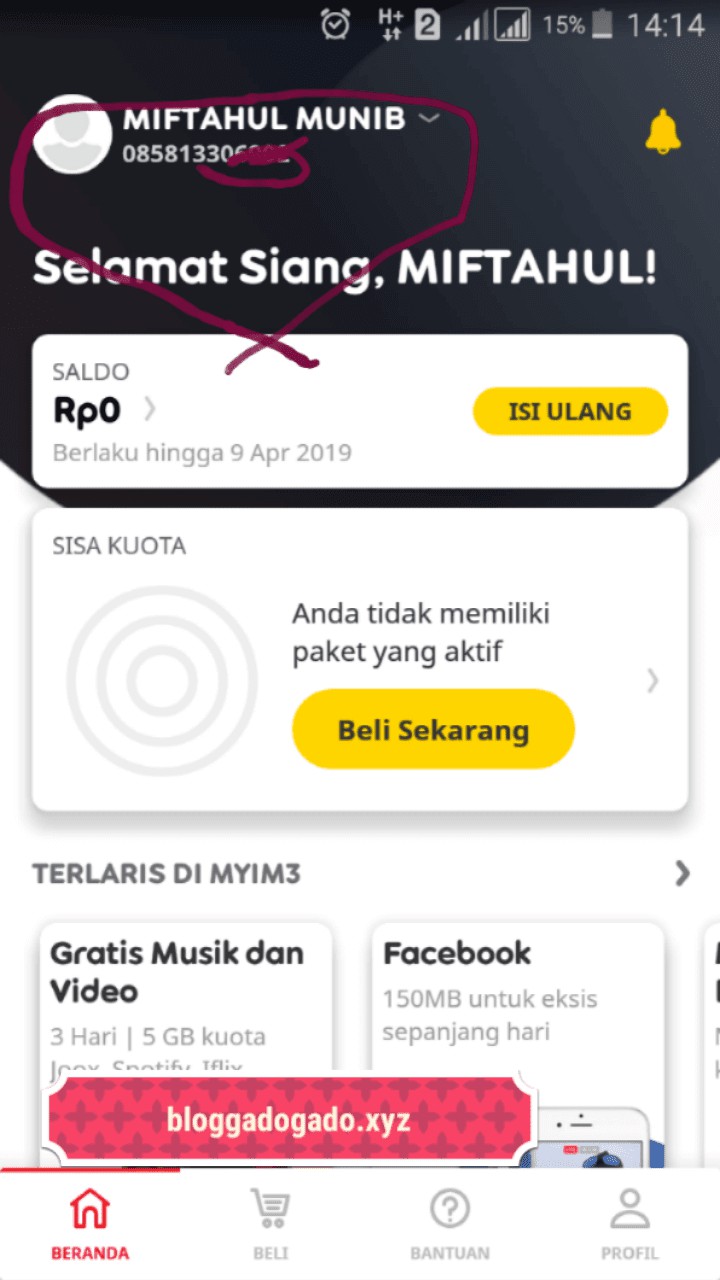Open the Rp0 saldo details chevron
The width and height of the screenshot is (720, 1280).
click(x=150, y=409)
